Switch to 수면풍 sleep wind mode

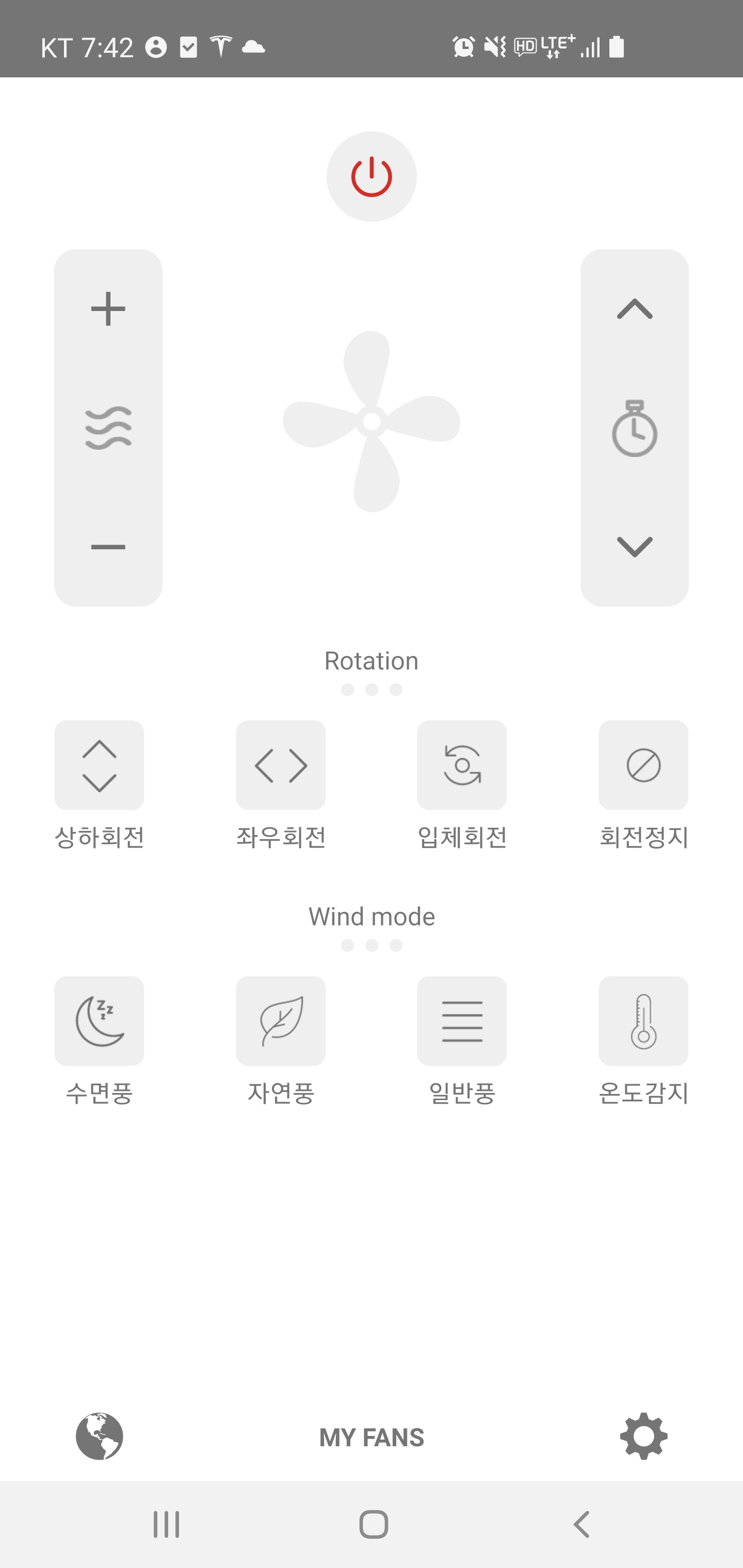99,1021
